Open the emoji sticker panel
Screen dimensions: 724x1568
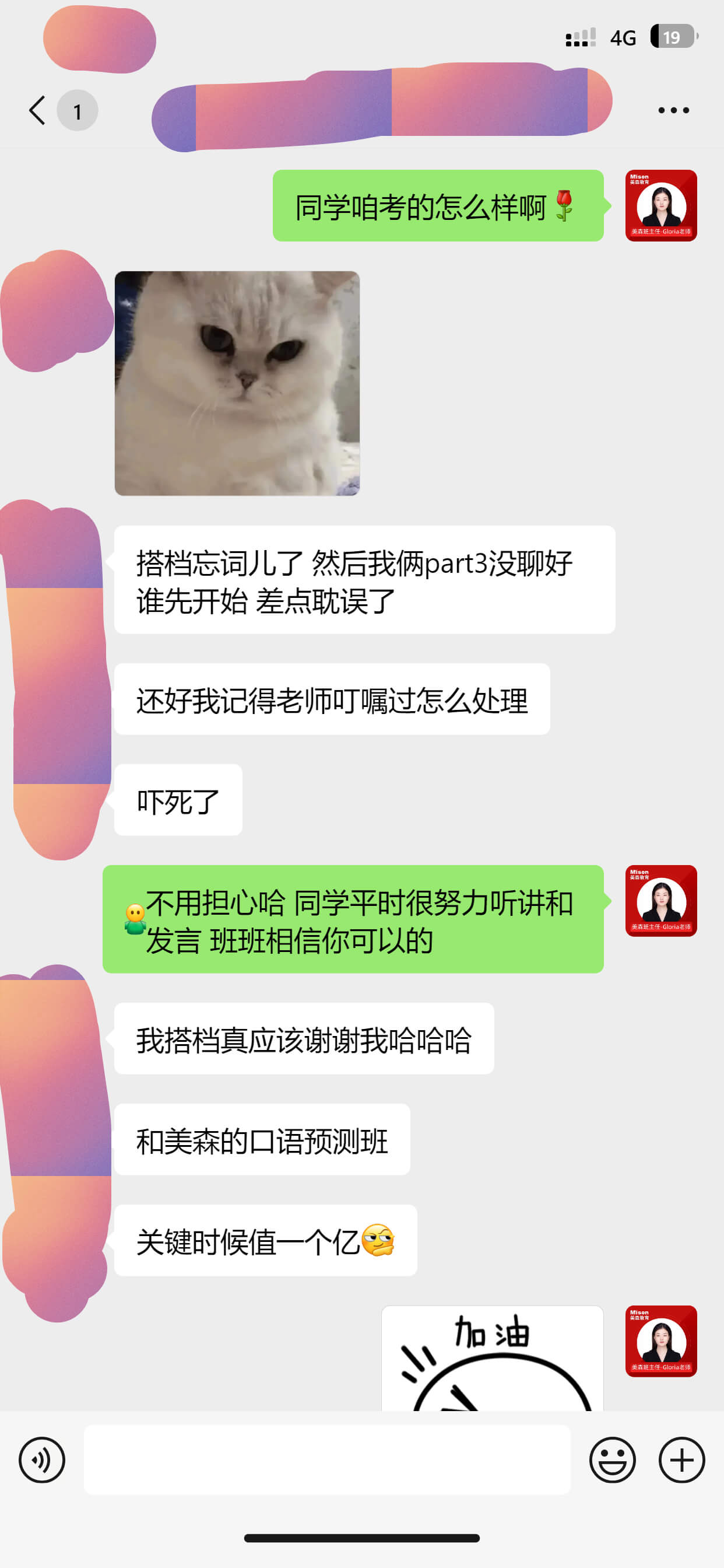click(612, 1459)
